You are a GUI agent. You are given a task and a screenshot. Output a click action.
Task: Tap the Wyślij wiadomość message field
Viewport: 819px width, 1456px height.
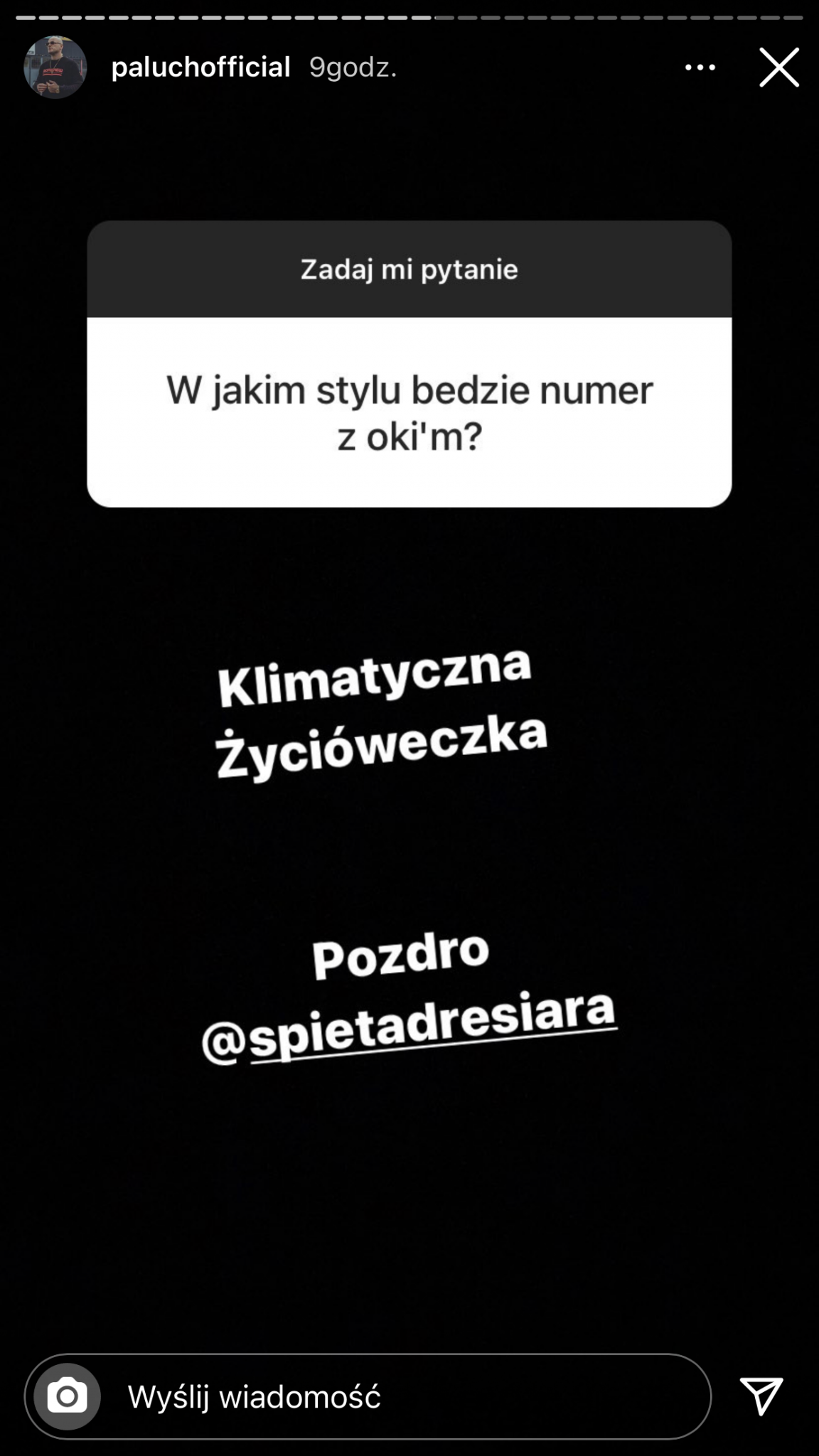tap(398, 1397)
